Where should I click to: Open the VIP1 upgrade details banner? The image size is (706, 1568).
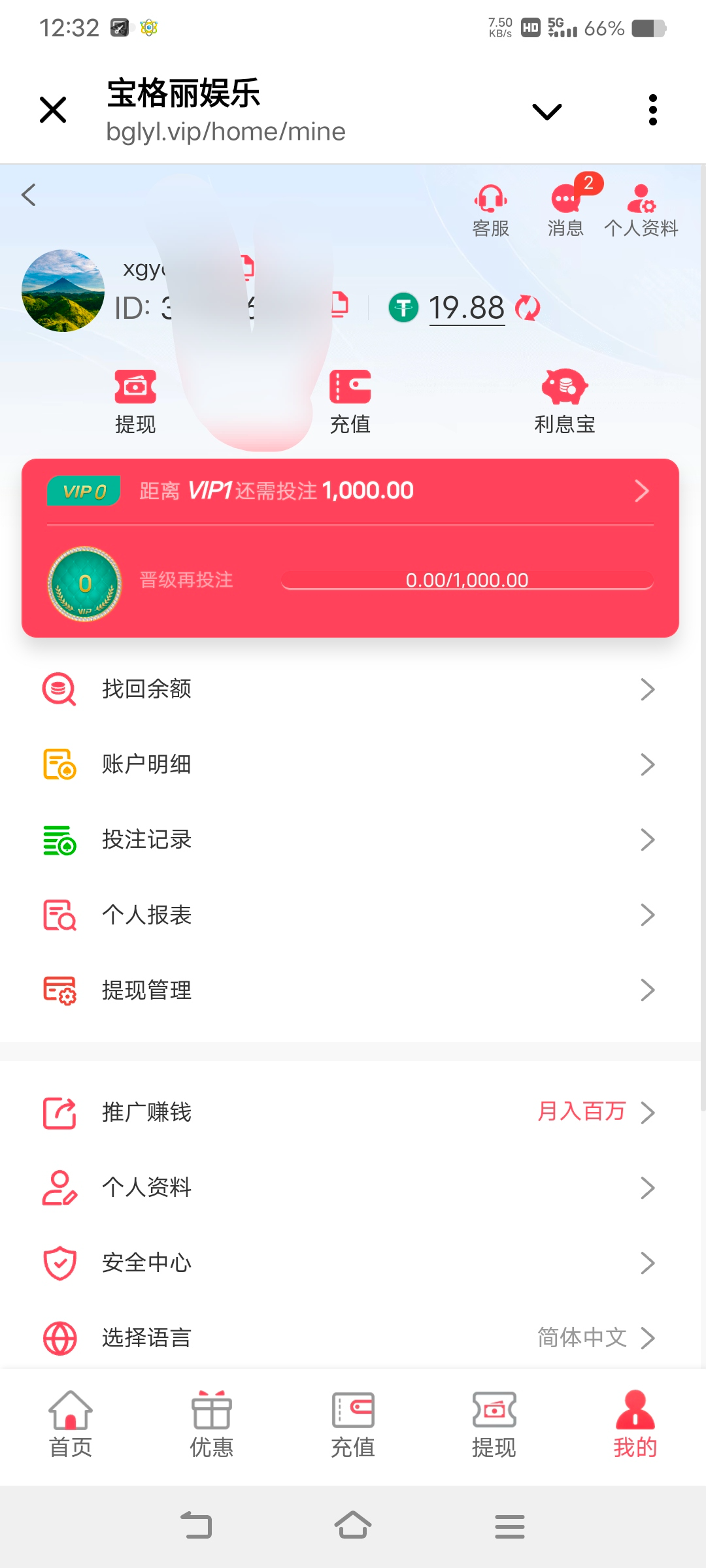(x=350, y=491)
